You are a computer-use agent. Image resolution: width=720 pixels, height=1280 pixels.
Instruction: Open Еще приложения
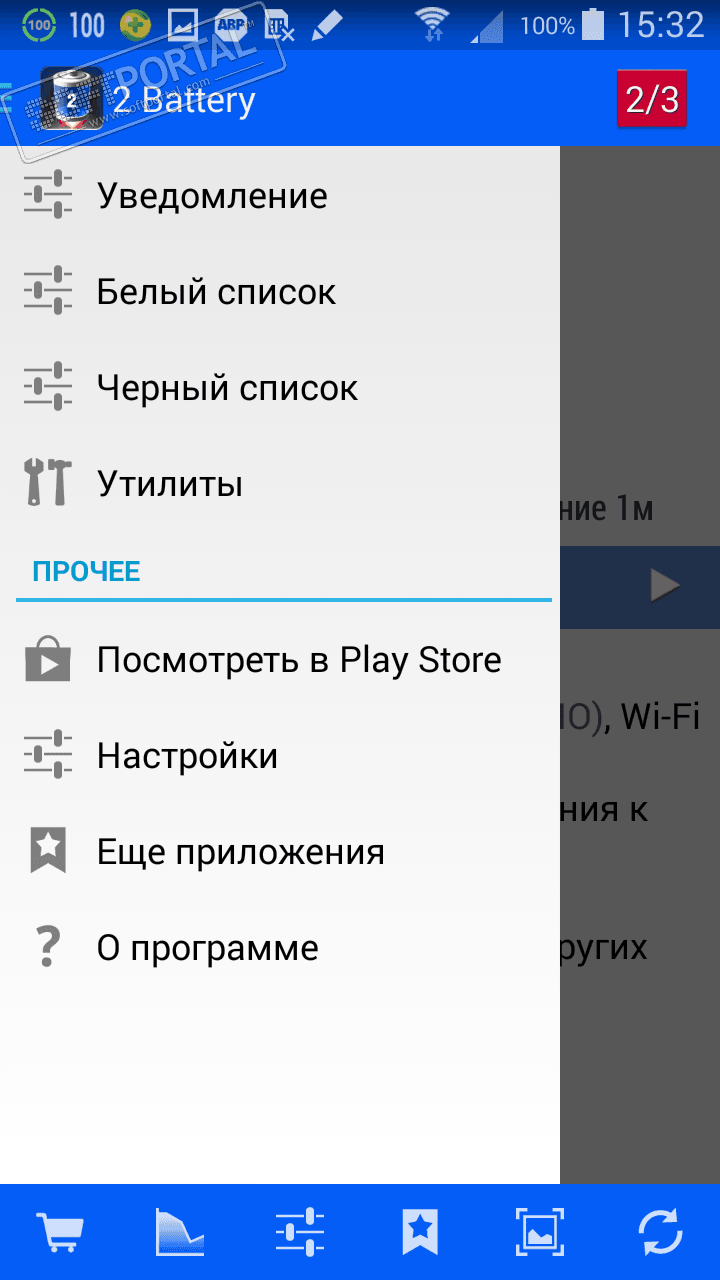tap(240, 852)
